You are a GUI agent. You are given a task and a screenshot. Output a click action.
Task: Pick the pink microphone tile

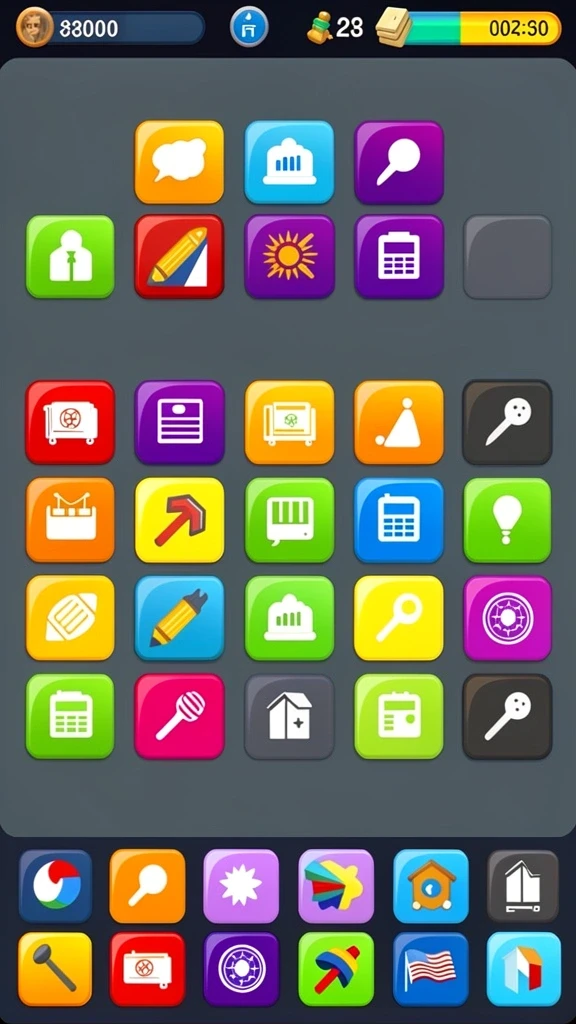pyautogui.click(x=179, y=716)
